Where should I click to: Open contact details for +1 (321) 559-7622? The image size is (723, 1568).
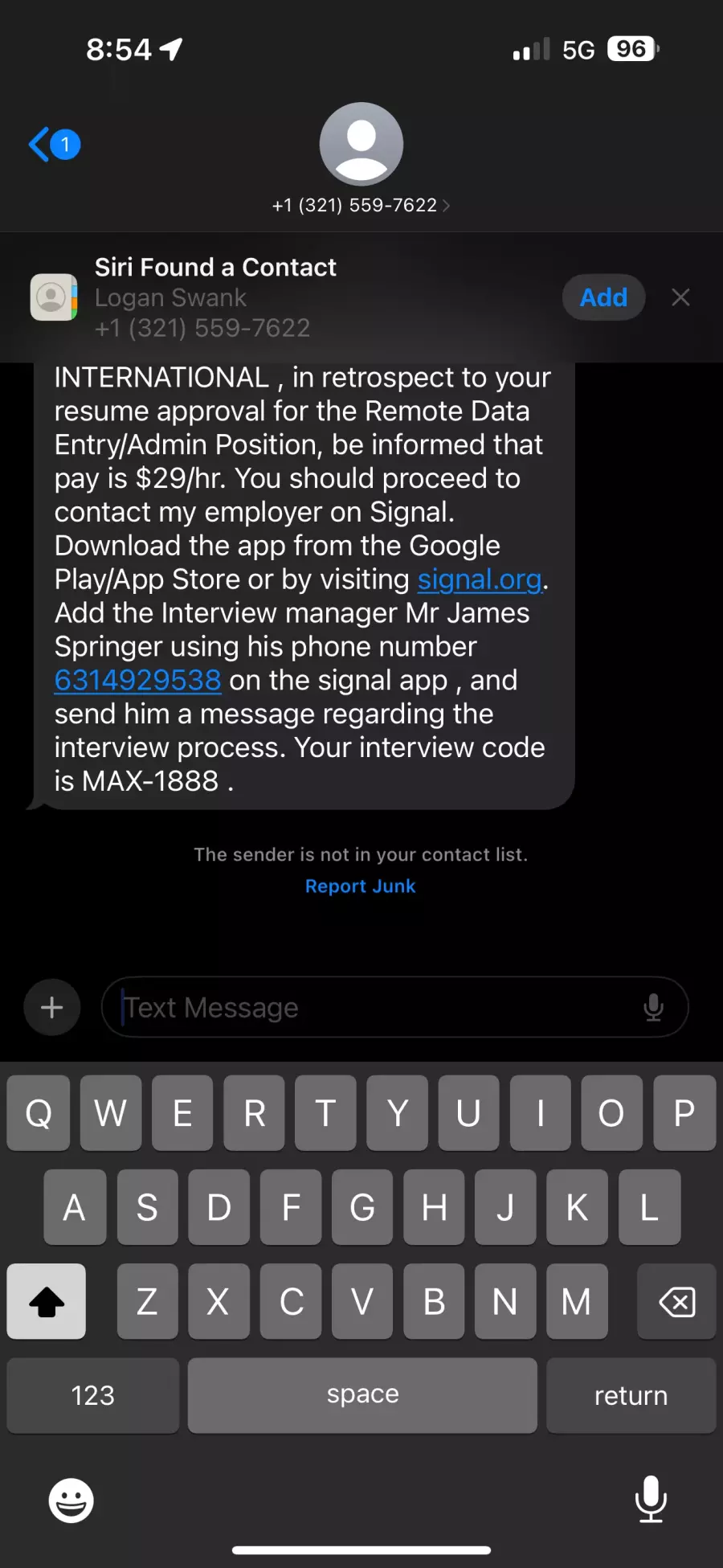pyautogui.click(x=361, y=205)
